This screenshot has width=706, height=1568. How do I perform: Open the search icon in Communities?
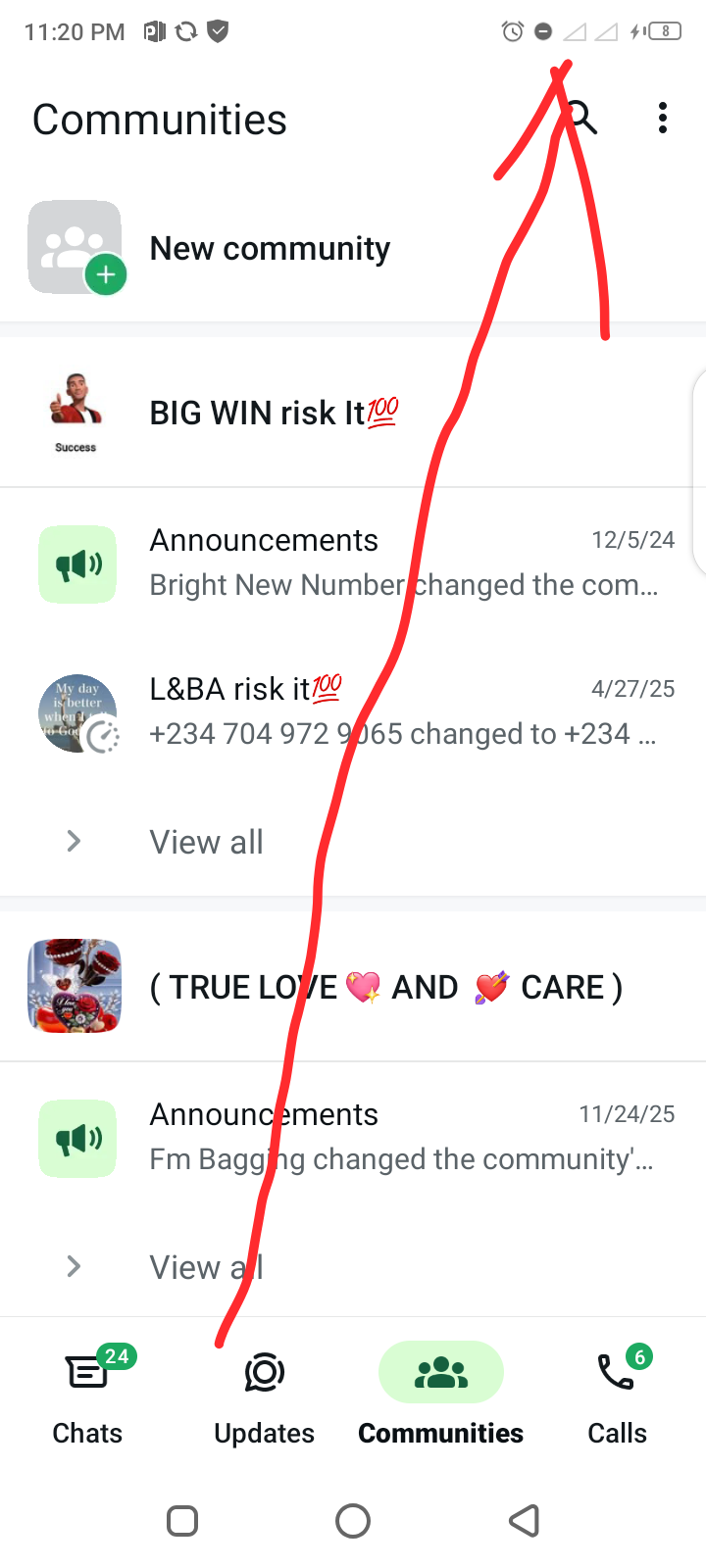point(581,118)
